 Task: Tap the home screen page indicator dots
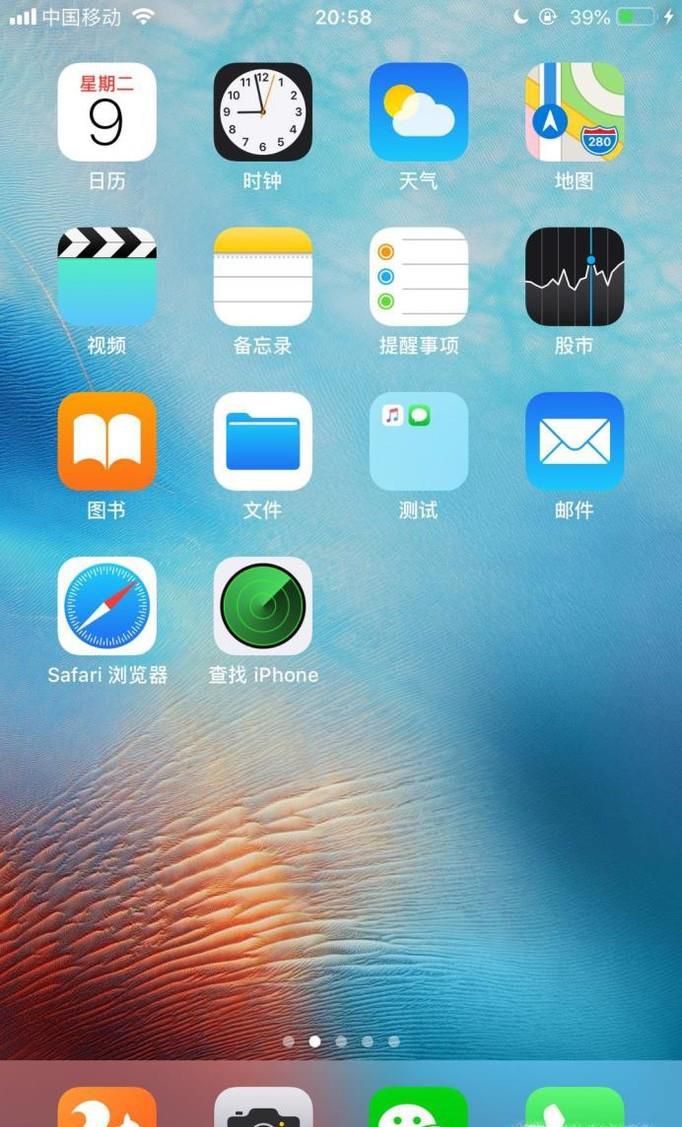[x=341, y=1041]
